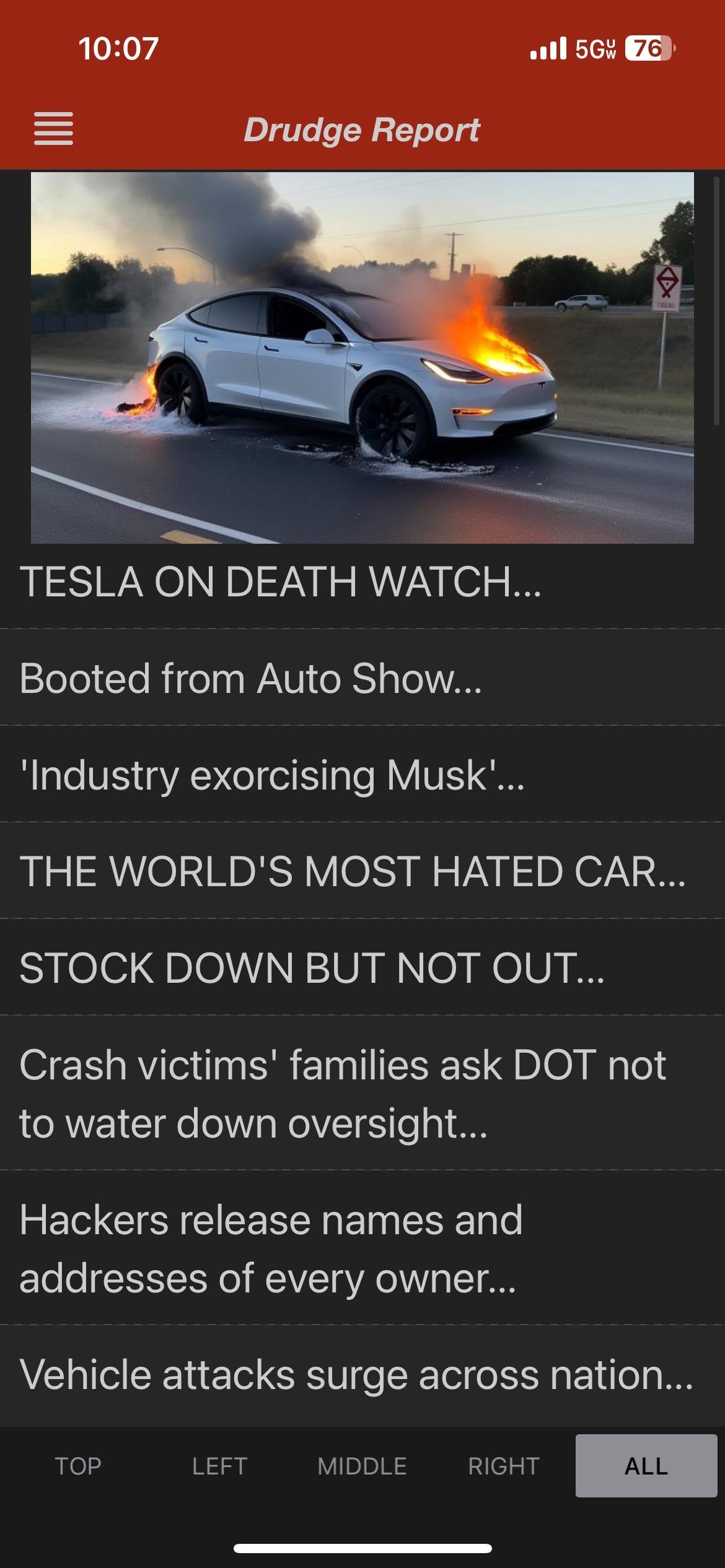
Task: Open 'THE WORLD'S MOST HATED CAR' story
Action: 353,871
